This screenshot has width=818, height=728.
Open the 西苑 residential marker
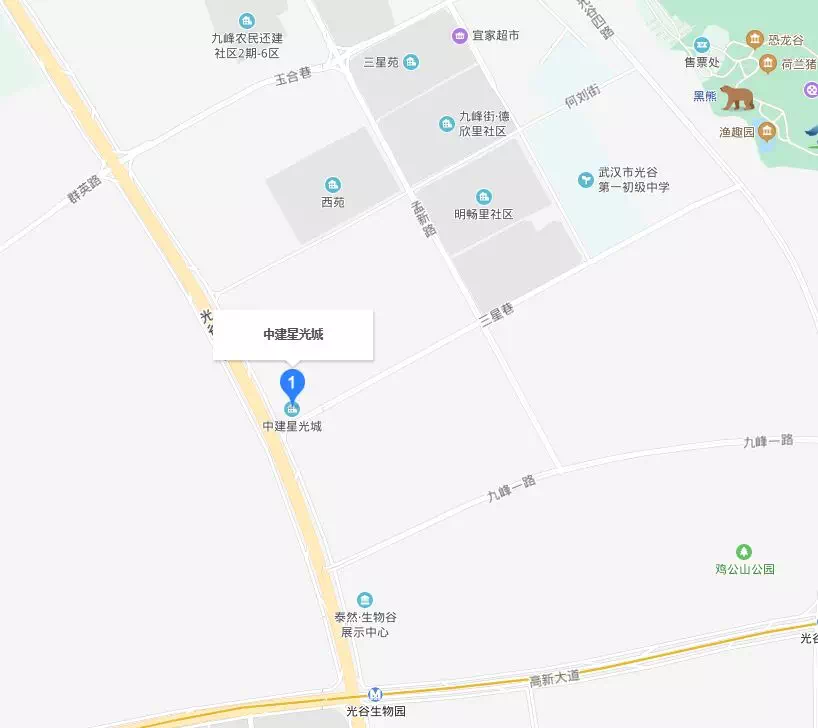(x=332, y=185)
